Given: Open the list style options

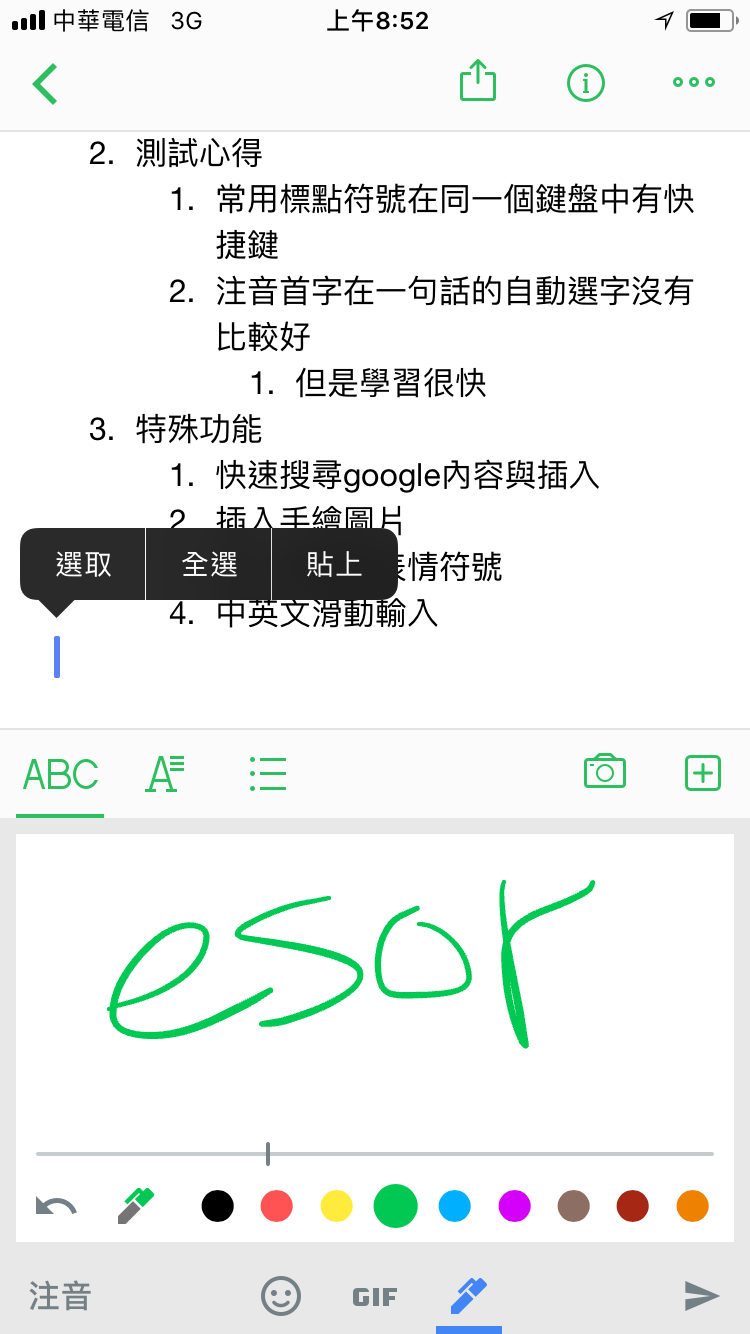Looking at the screenshot, I should pos(268,774).
